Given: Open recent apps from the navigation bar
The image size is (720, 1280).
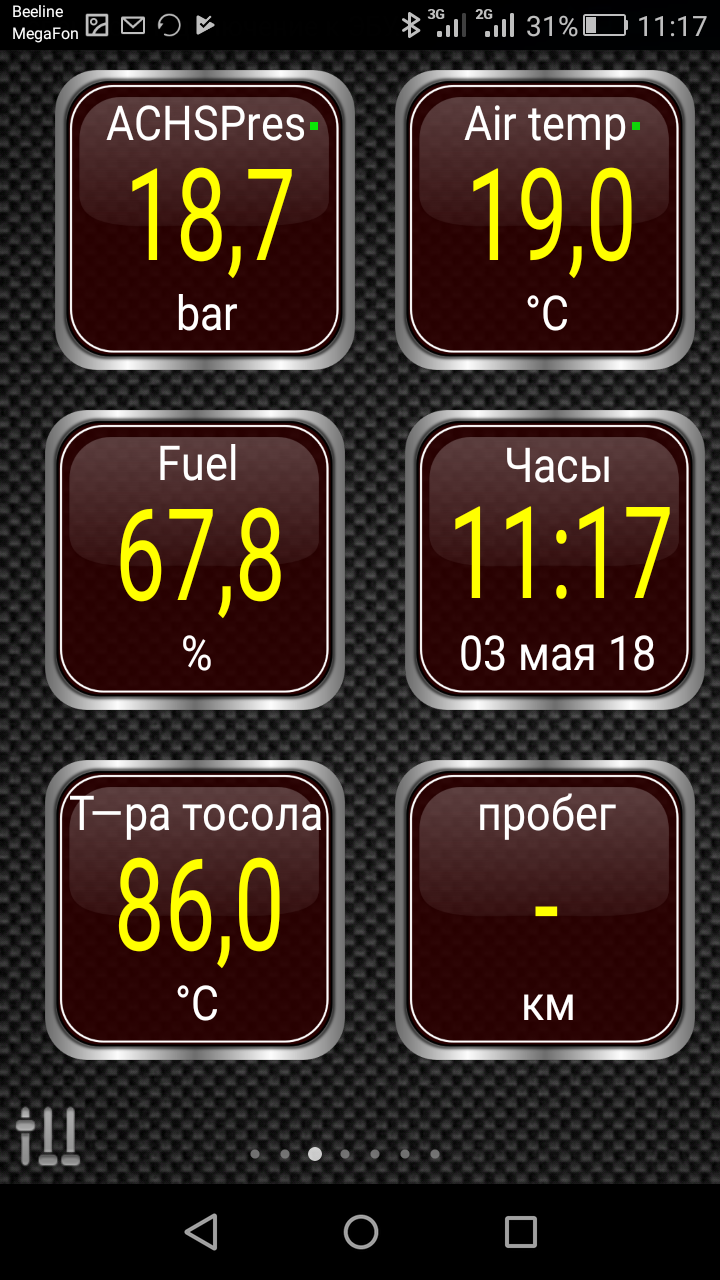Looking at the screenshot, I should click(x=520, y=1231).
